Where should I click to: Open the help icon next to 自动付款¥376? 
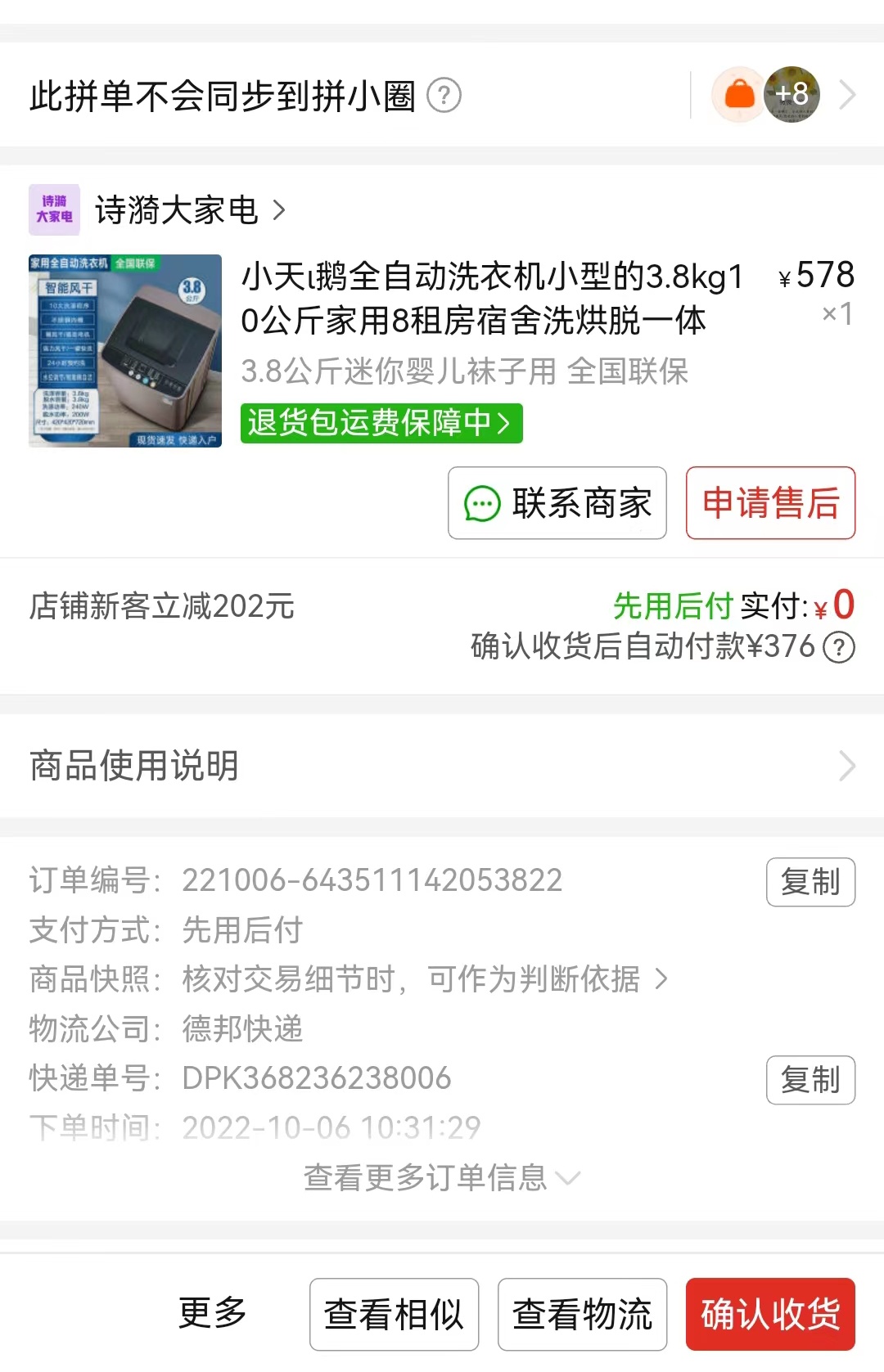(839, 647)
